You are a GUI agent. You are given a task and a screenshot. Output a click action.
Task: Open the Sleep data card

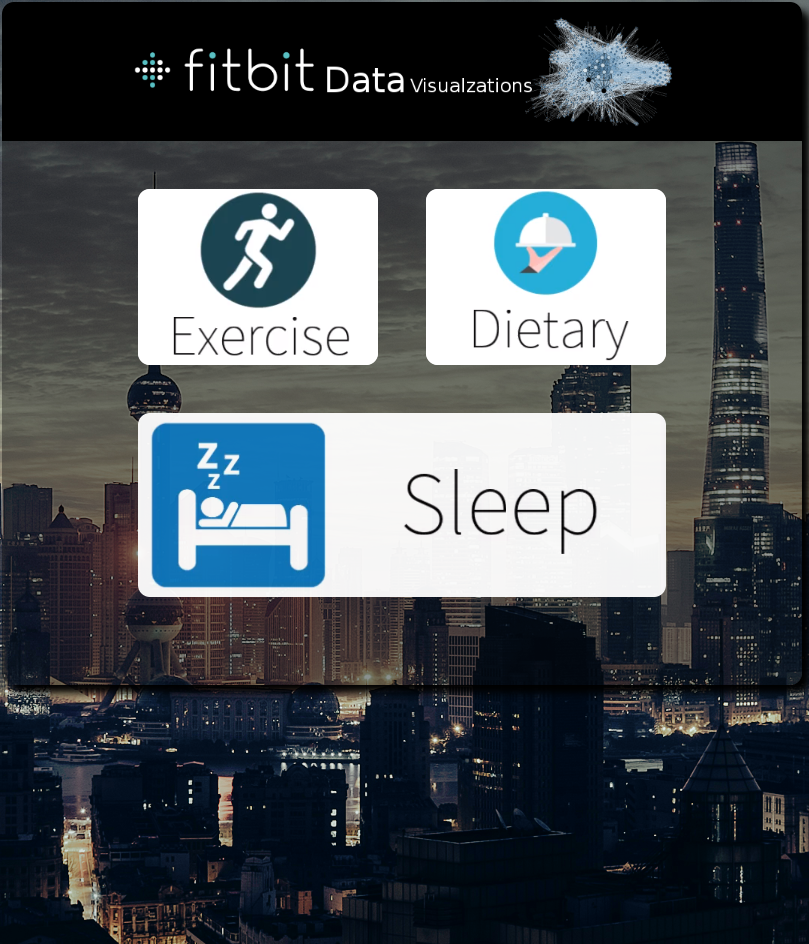tap(402, 505)
